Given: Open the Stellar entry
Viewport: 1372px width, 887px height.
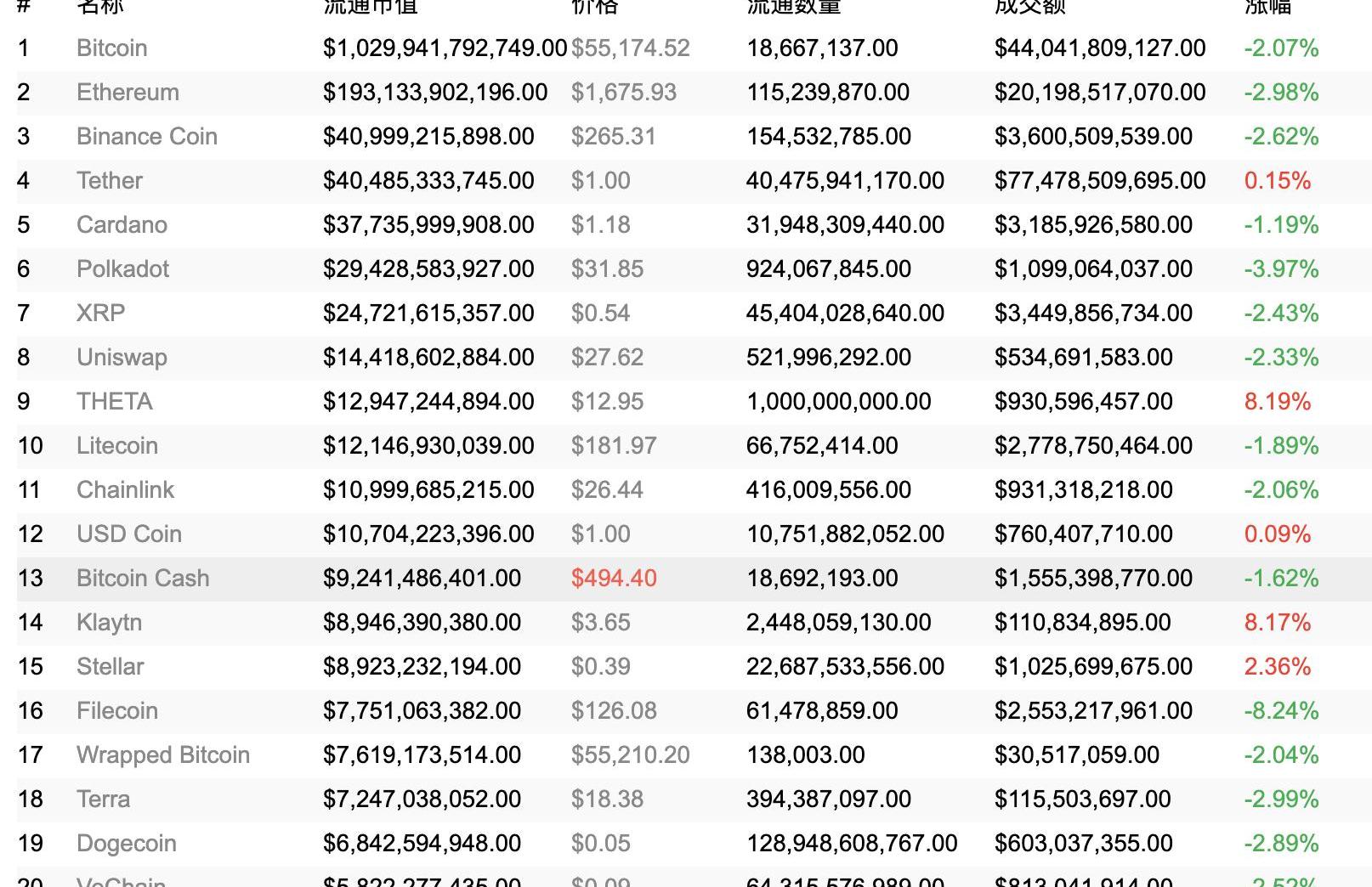Looking at the screenshot, I should (x=110, y=666).
